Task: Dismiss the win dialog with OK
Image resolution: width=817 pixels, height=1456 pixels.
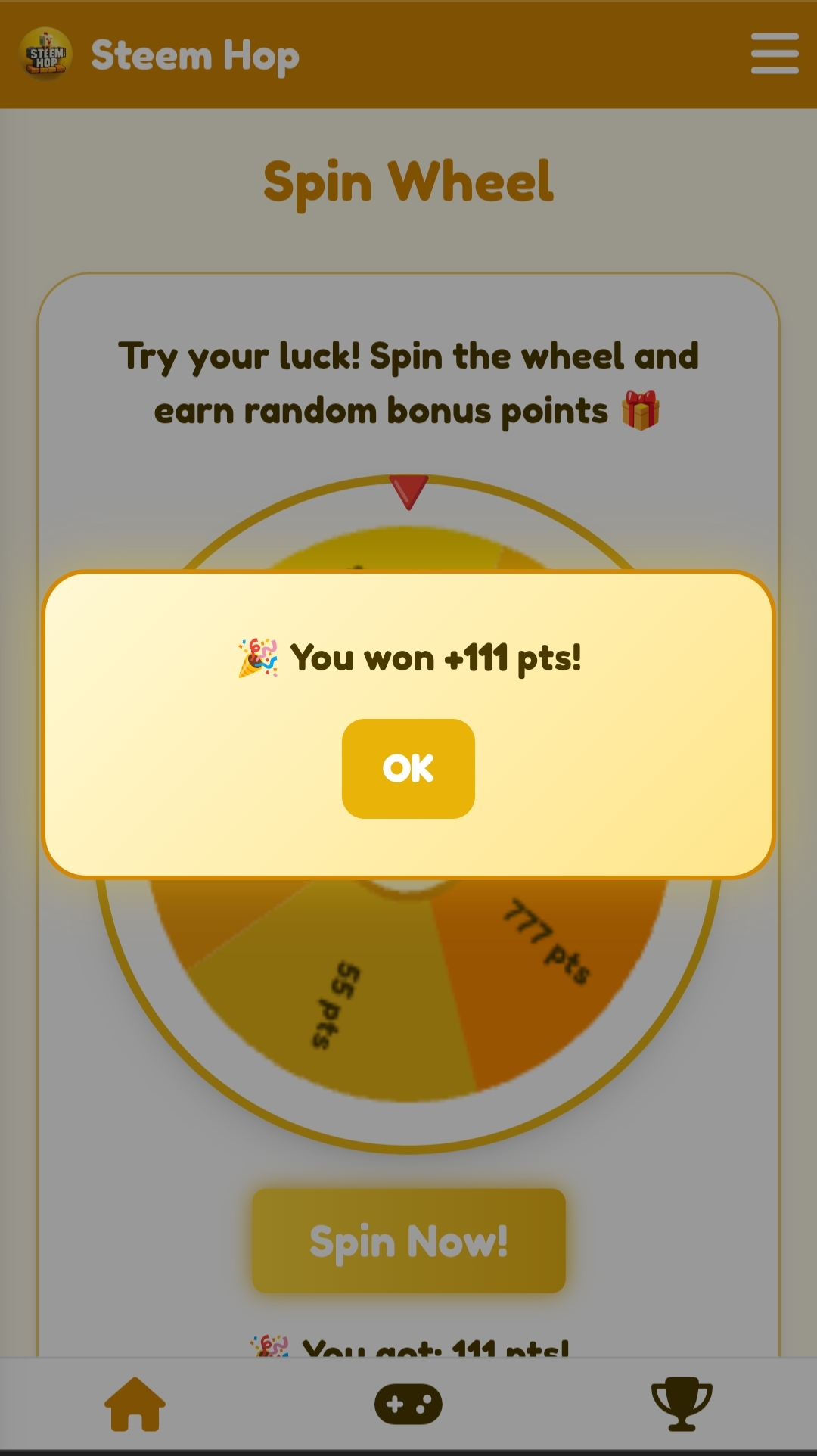Action: 408,768
